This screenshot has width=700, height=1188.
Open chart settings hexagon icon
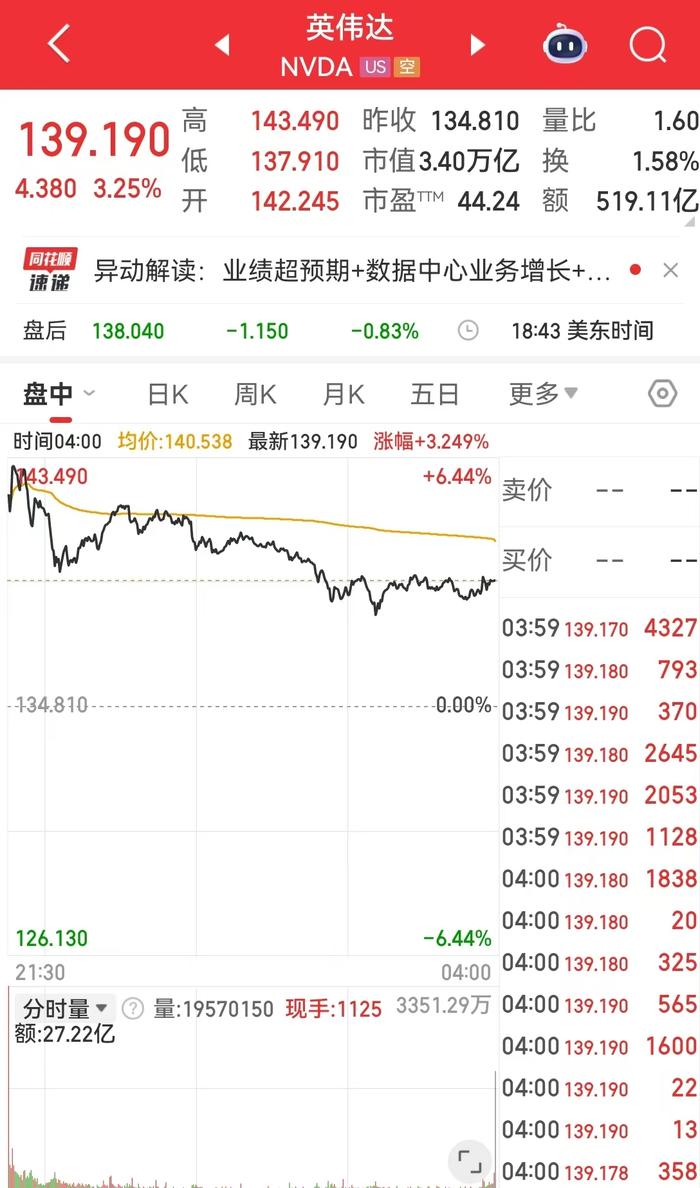tap(663, 393)
